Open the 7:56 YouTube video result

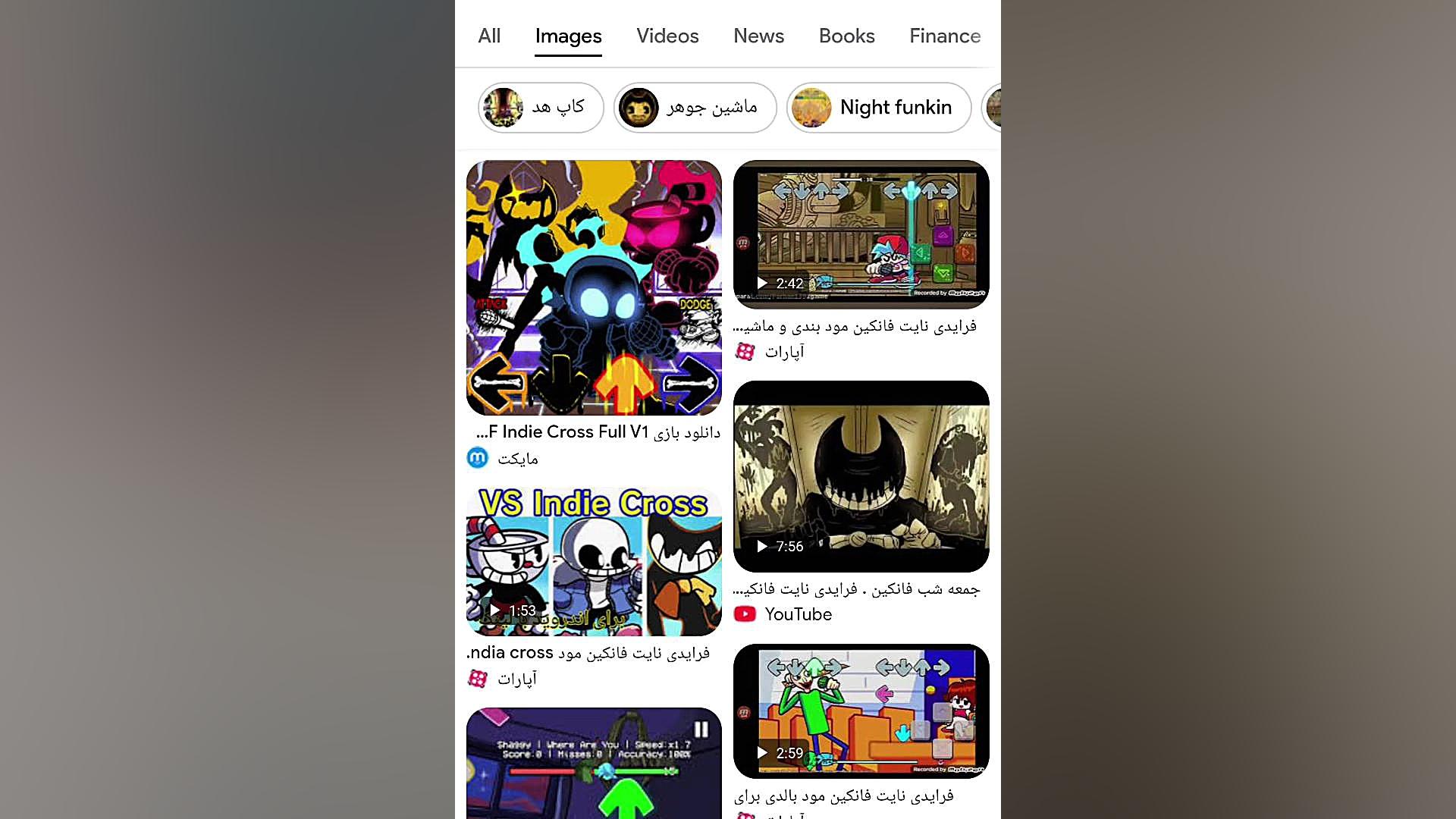click(861, 476)
